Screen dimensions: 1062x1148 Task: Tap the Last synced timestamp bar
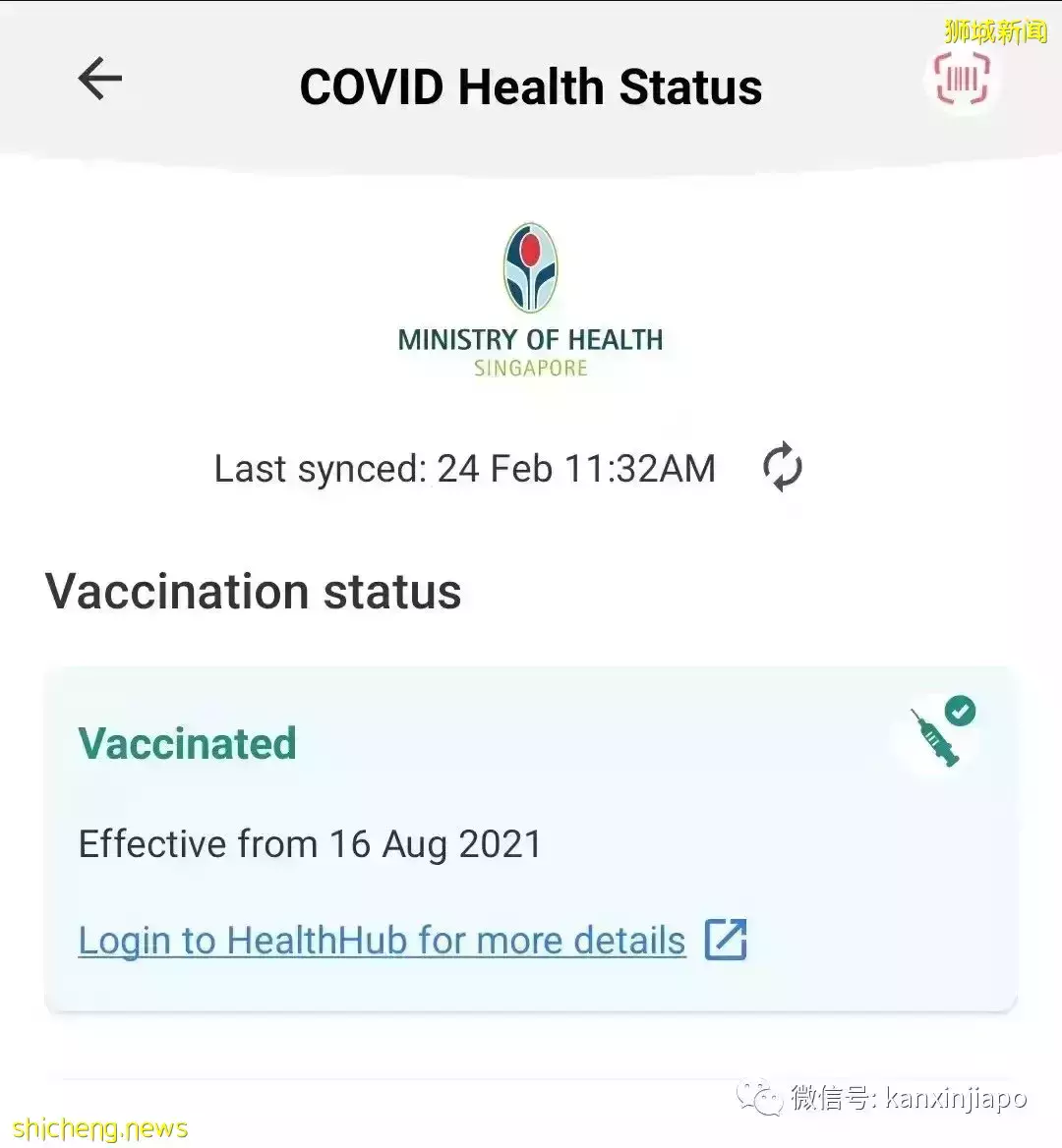click(x=463, y=468)
